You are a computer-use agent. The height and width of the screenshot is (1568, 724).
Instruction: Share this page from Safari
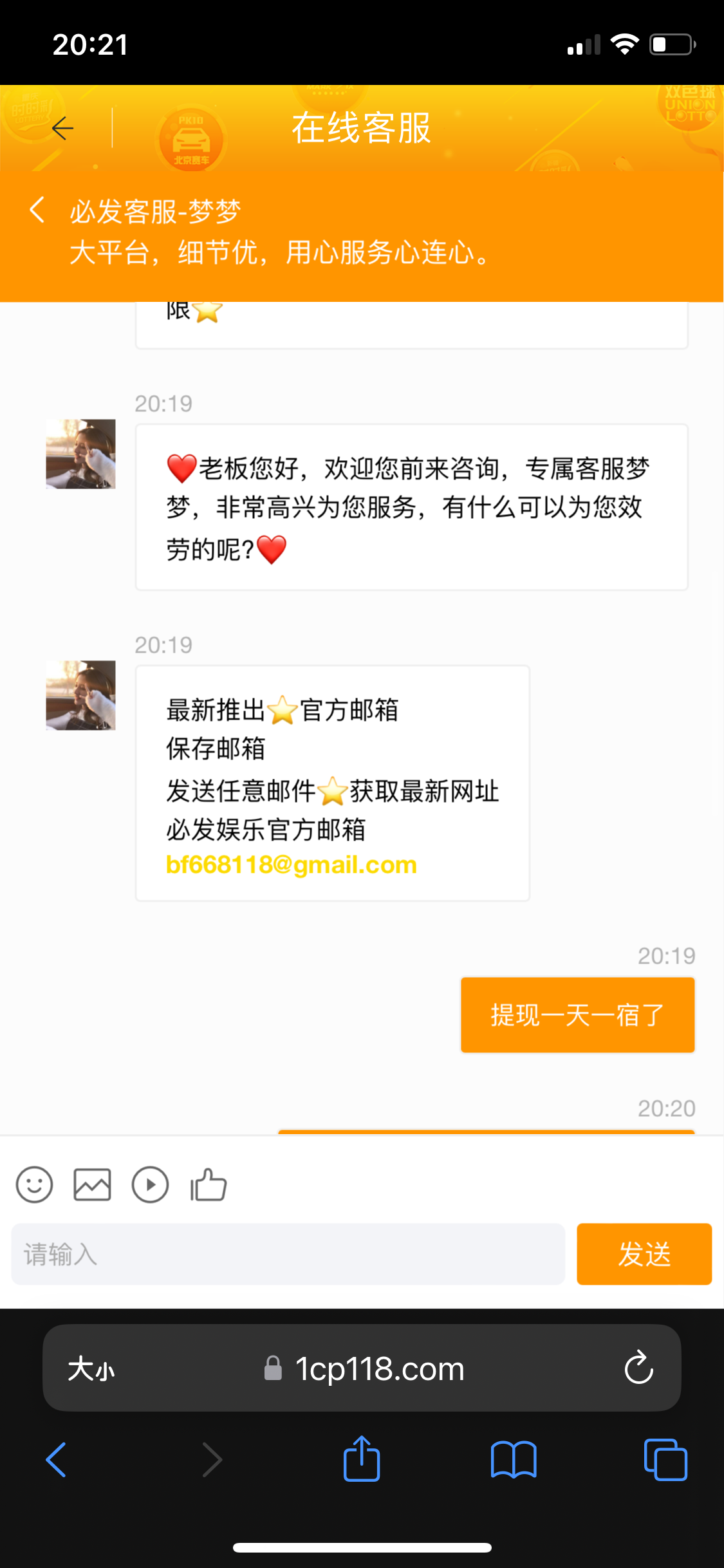tap(362, 1459)
